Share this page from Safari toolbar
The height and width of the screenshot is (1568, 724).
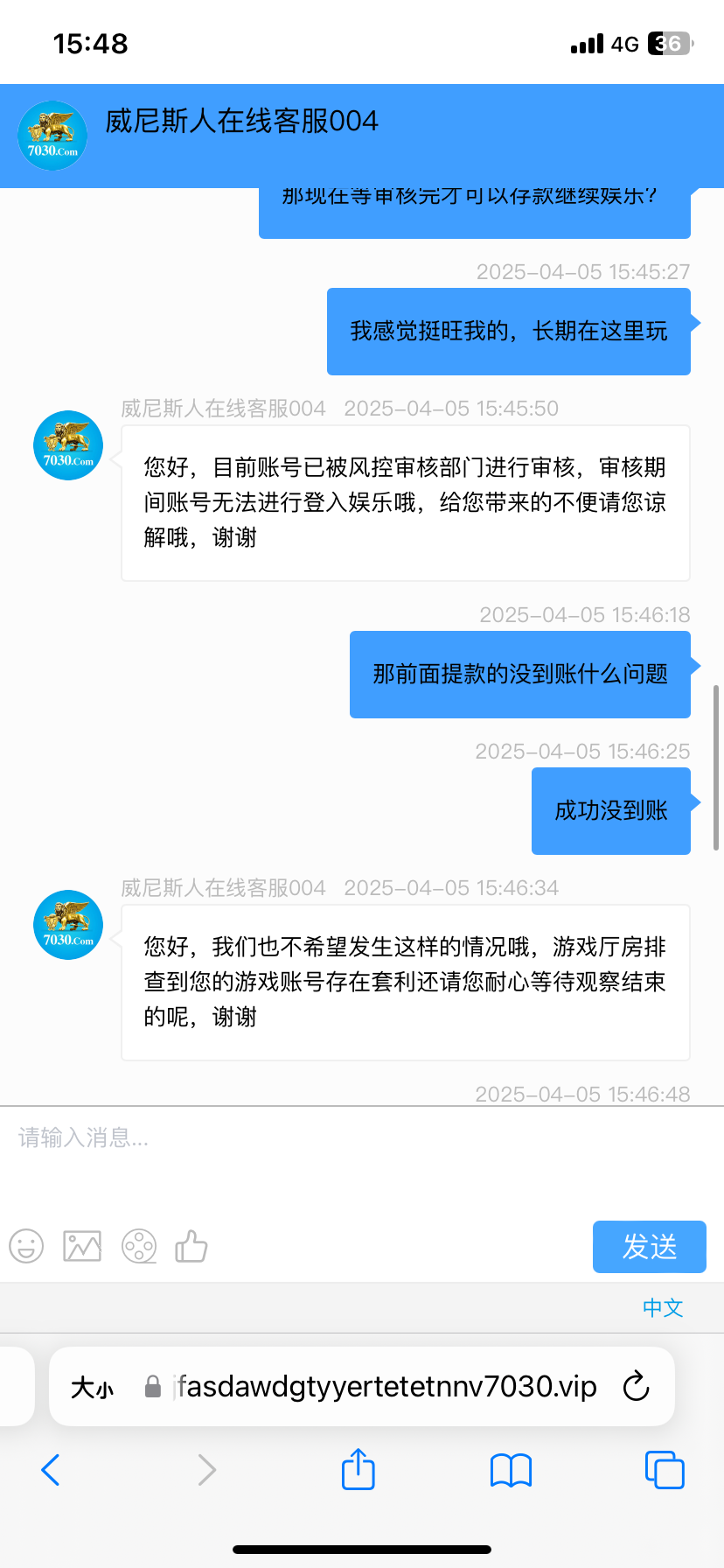click(358, 1470)
